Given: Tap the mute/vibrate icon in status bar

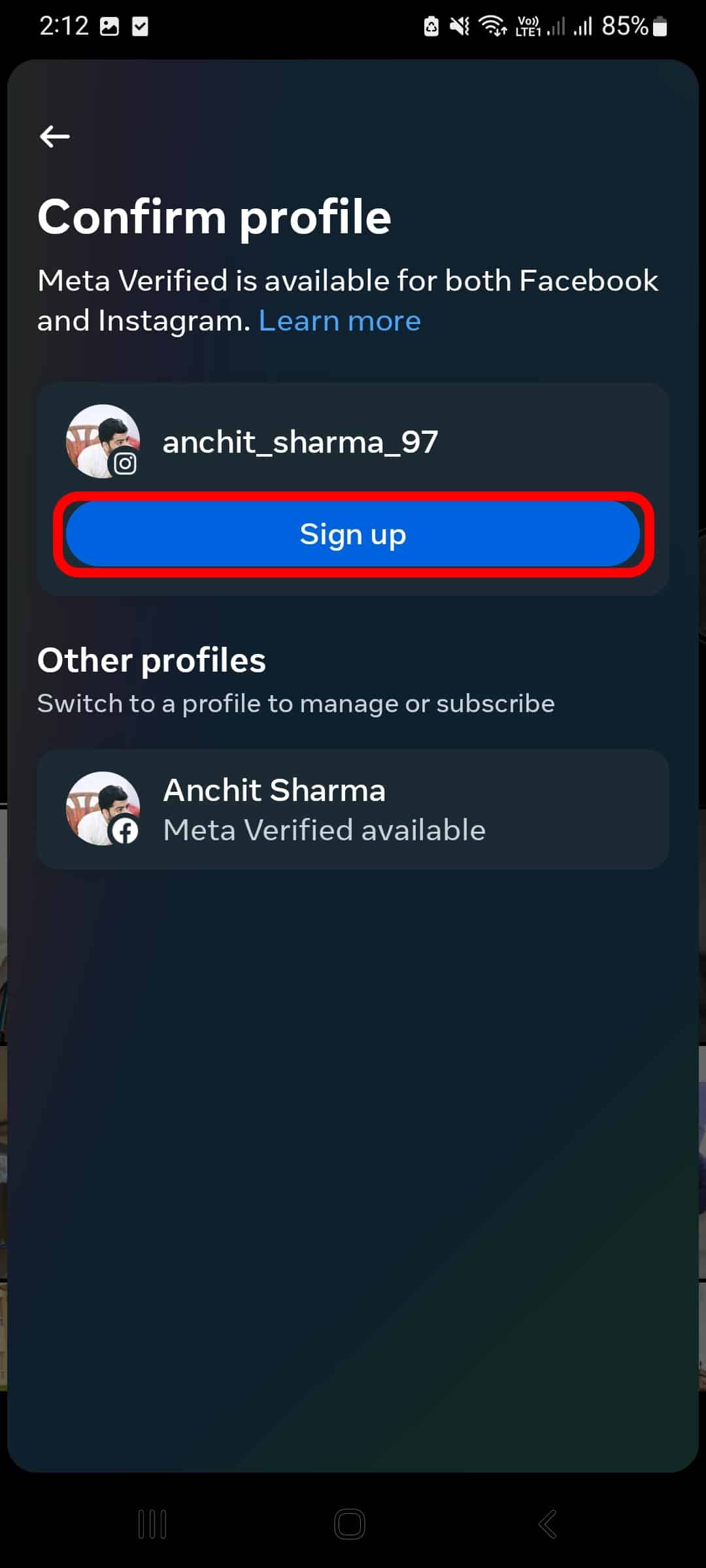Looking at the screenshot, I should point(460,25).
